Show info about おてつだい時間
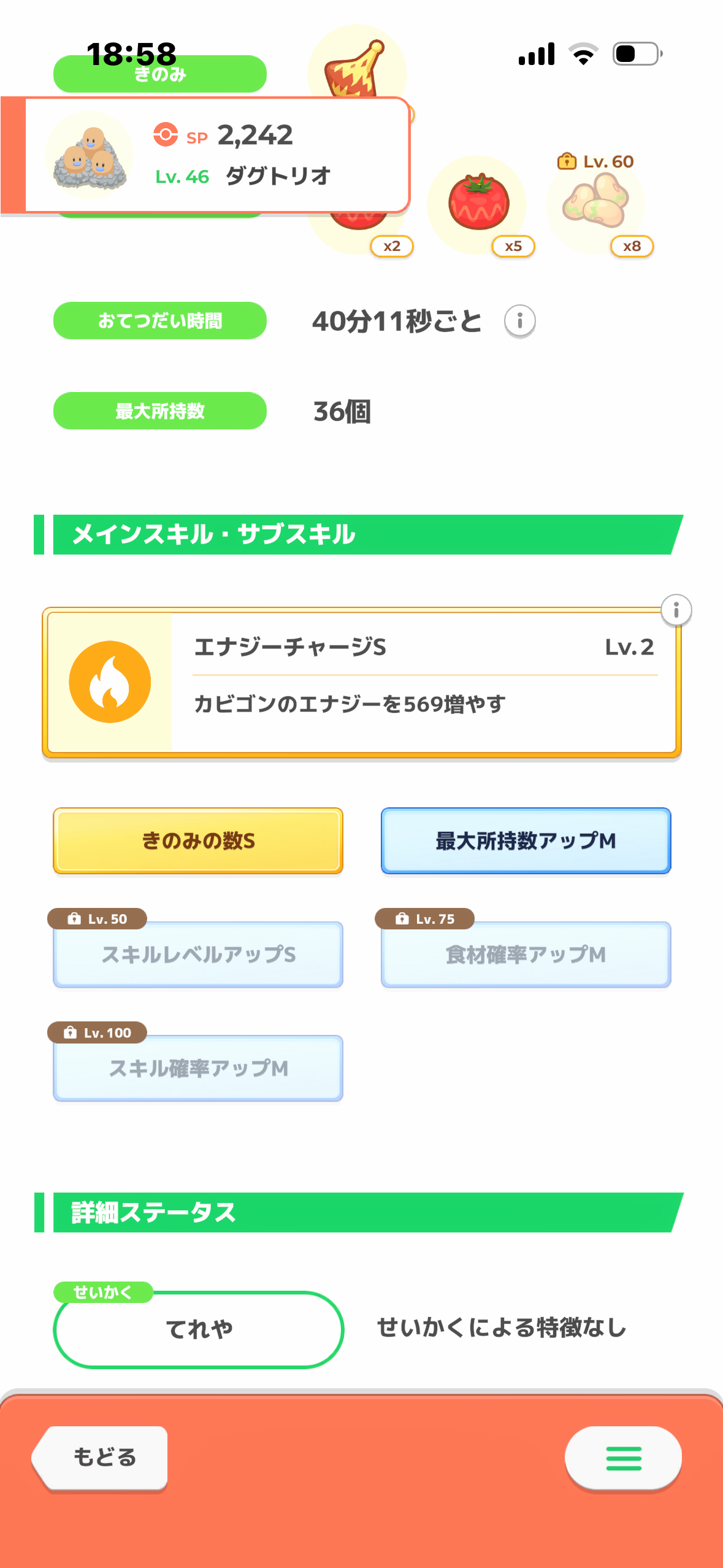Viewport: 723px width, 1568px height. coord(519,321)
